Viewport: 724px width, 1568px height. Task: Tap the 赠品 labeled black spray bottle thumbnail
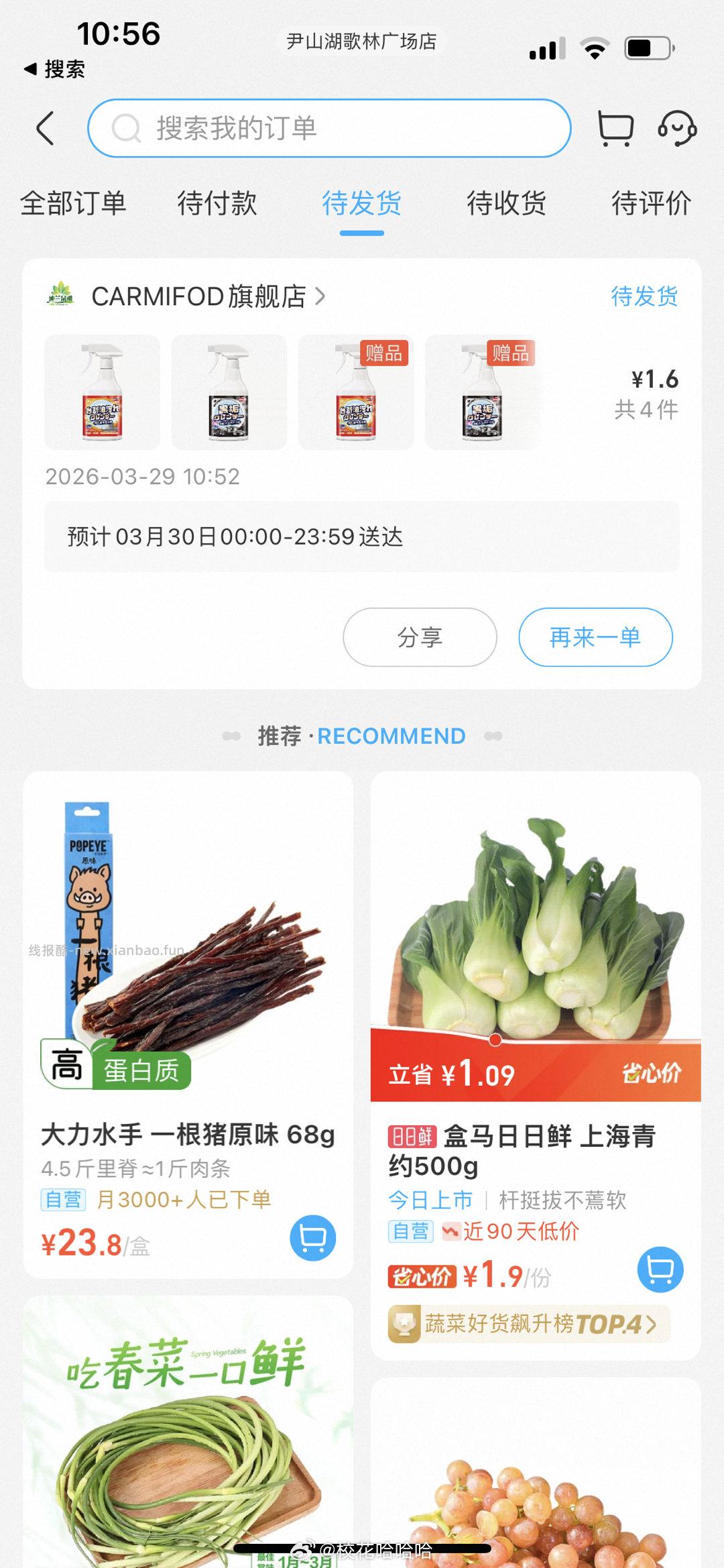483,392
